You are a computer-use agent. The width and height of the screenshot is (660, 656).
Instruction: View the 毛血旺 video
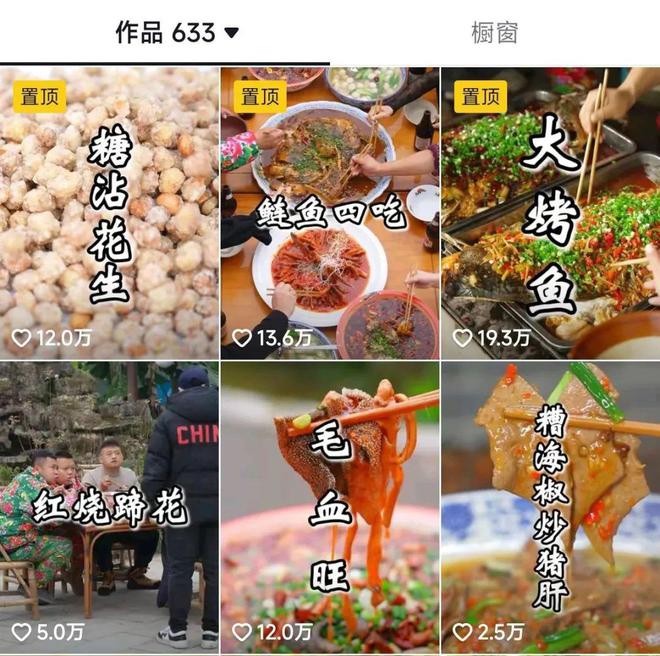(x=329, y=507)
